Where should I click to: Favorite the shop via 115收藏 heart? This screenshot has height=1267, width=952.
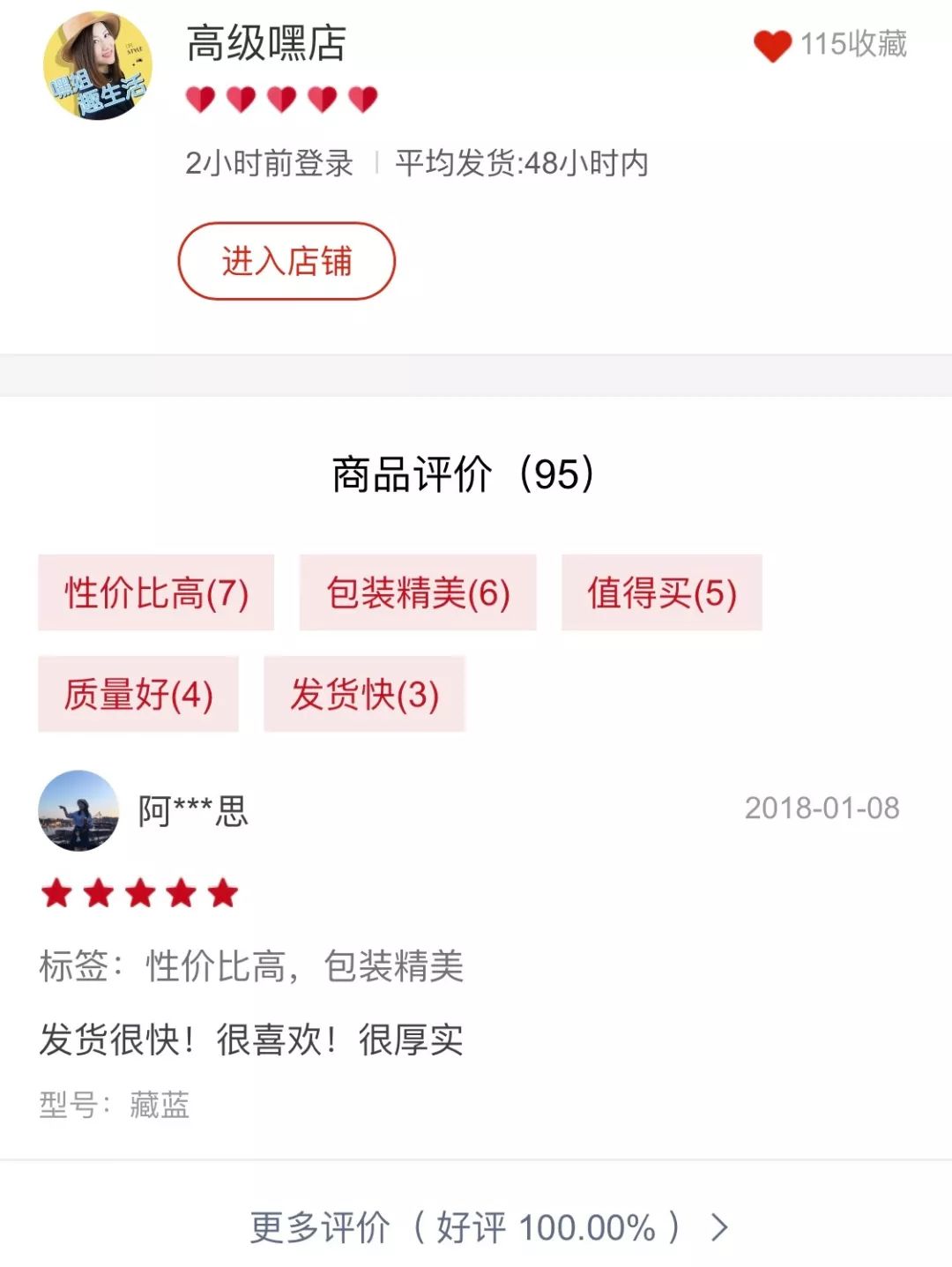(x=772, y=45)
